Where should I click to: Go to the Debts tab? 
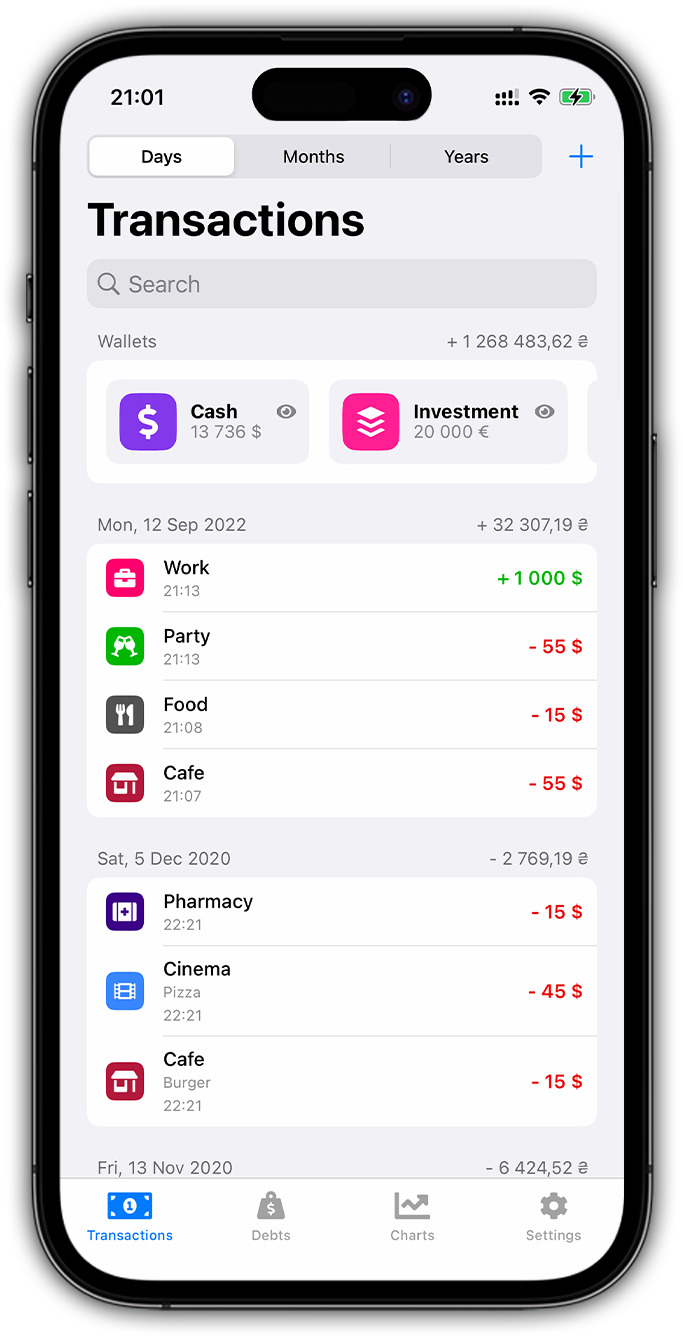[x=271, y=1216]
